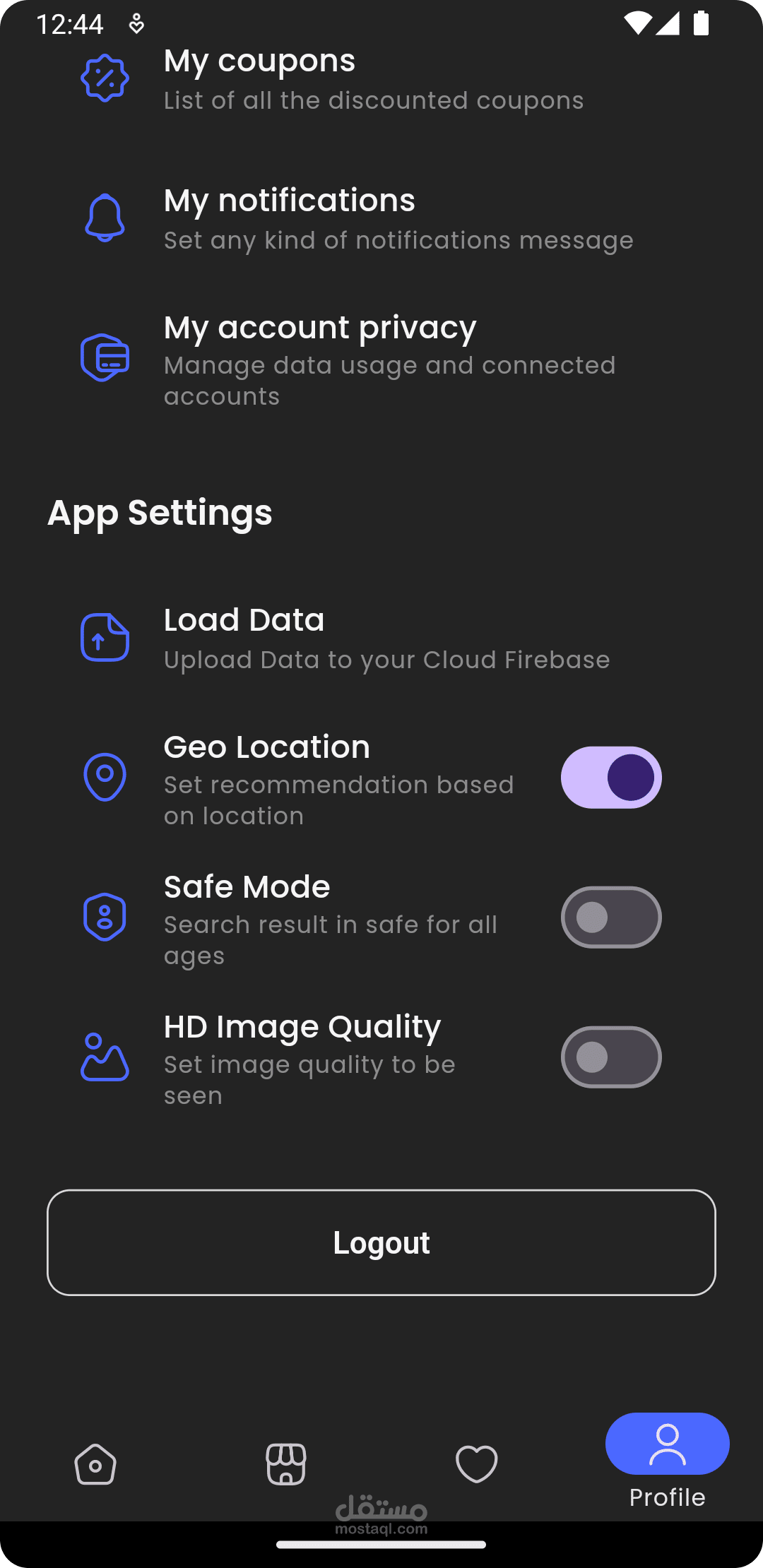Tap the Logout button

[381, 1242]
